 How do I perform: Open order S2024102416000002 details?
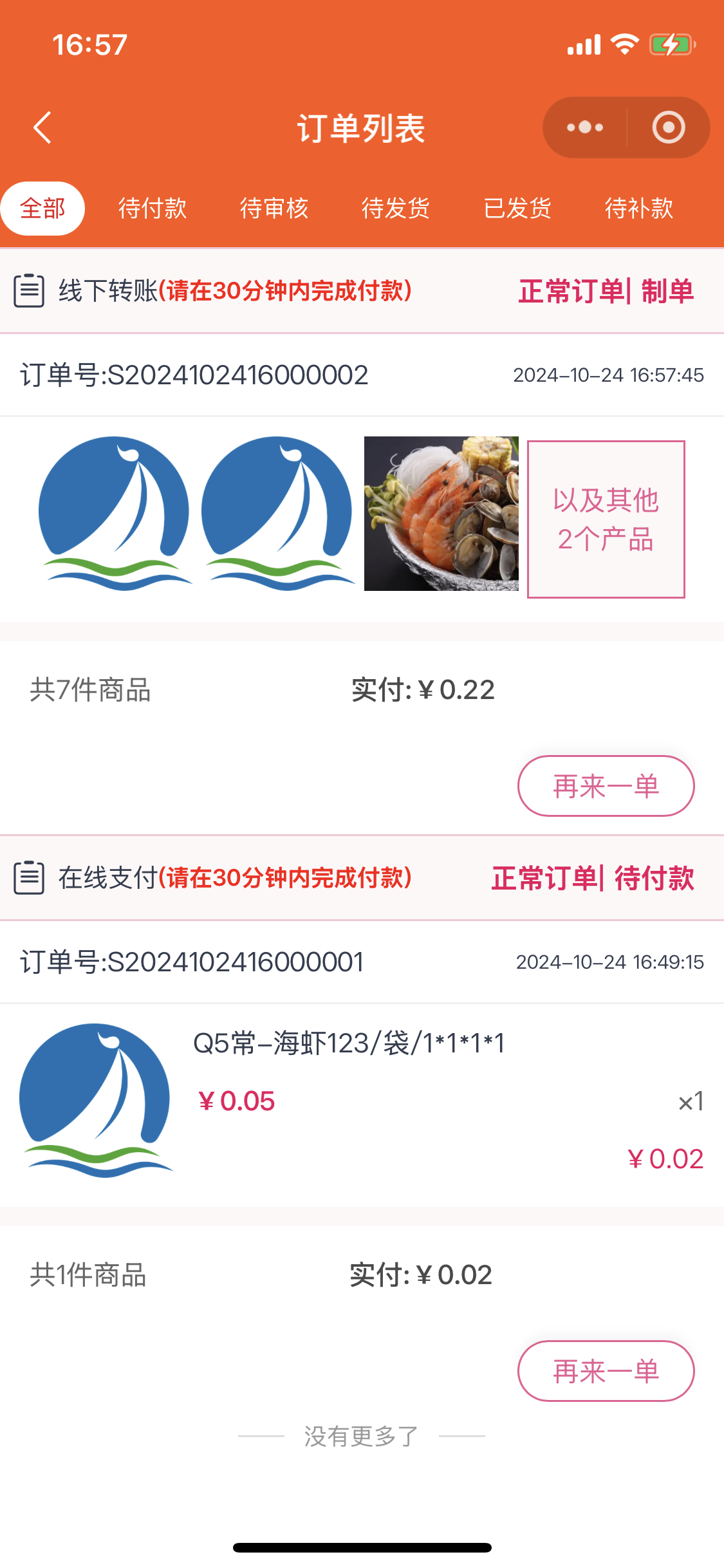click(194, 375)
